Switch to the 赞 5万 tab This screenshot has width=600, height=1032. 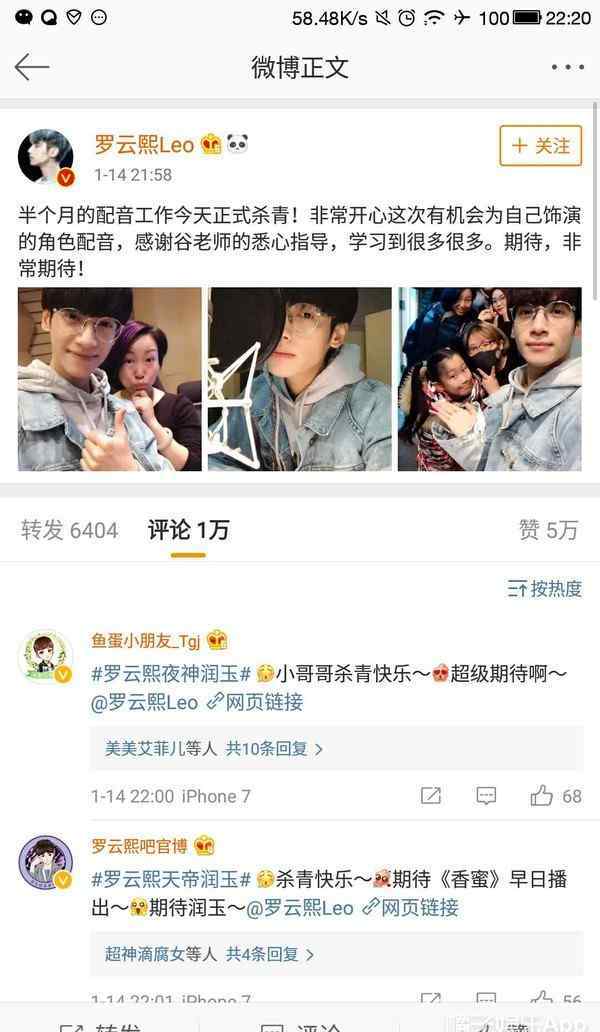pyautogui.click(x=549, y=530)
